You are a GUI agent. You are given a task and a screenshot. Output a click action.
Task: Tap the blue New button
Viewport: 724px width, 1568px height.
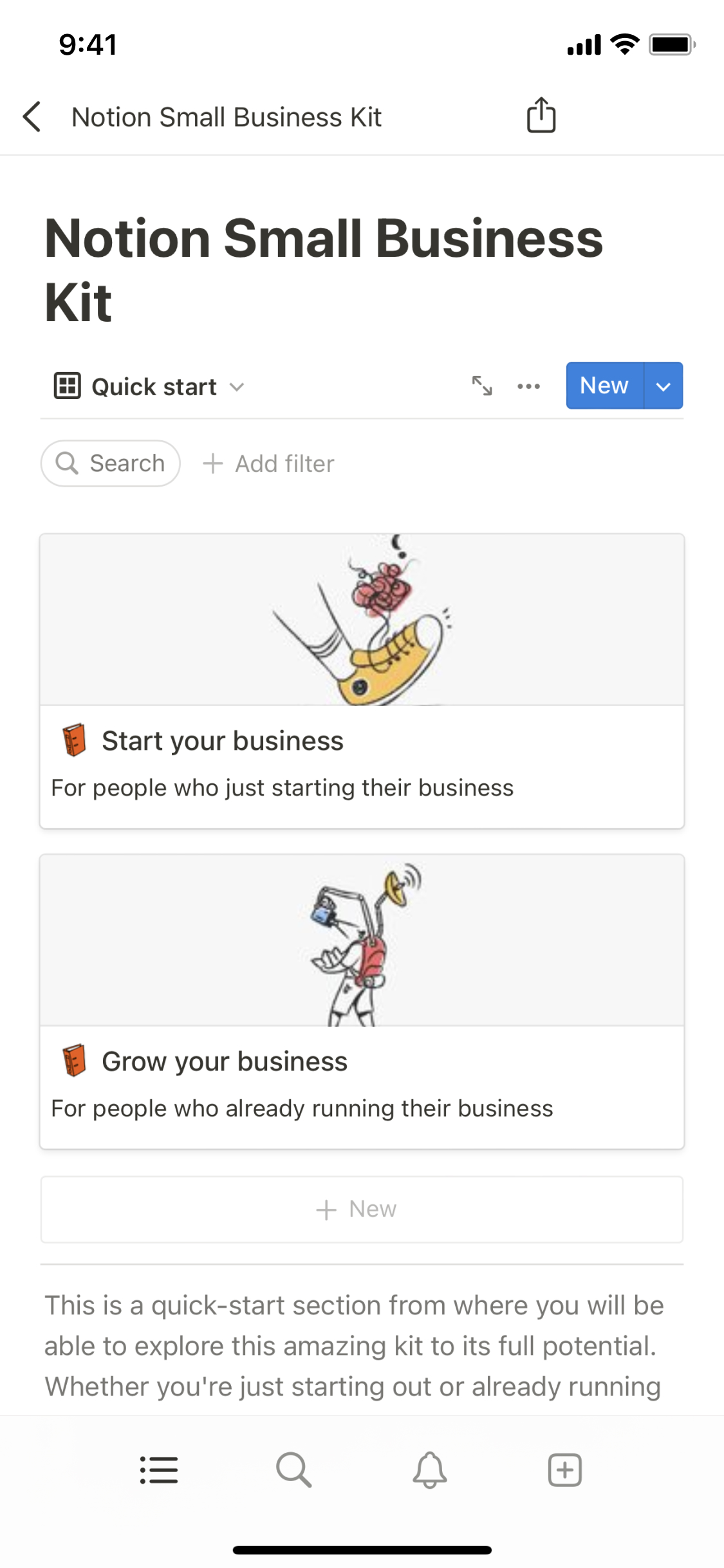tap(604, 386)
